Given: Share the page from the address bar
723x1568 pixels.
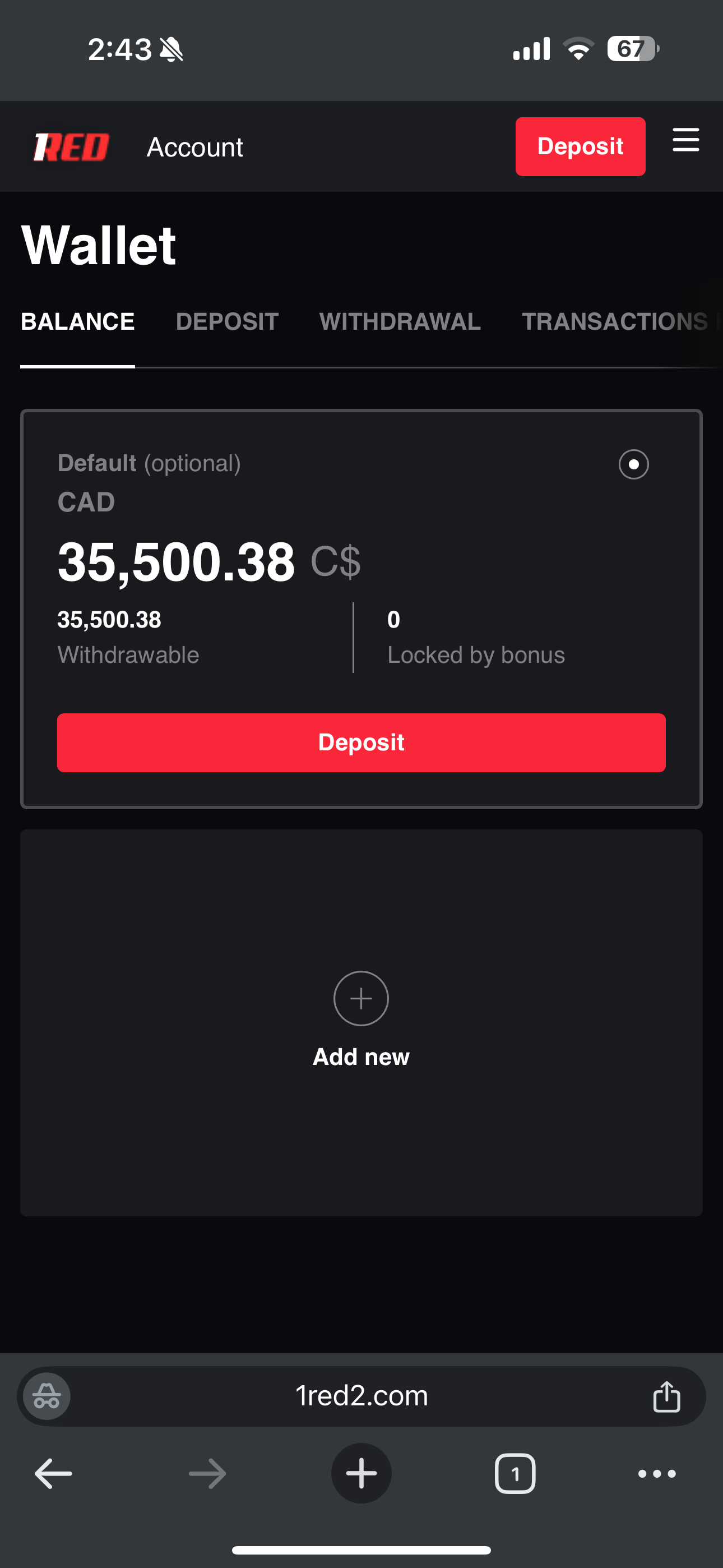Looking at the screenshot, I should point(666,1396).
